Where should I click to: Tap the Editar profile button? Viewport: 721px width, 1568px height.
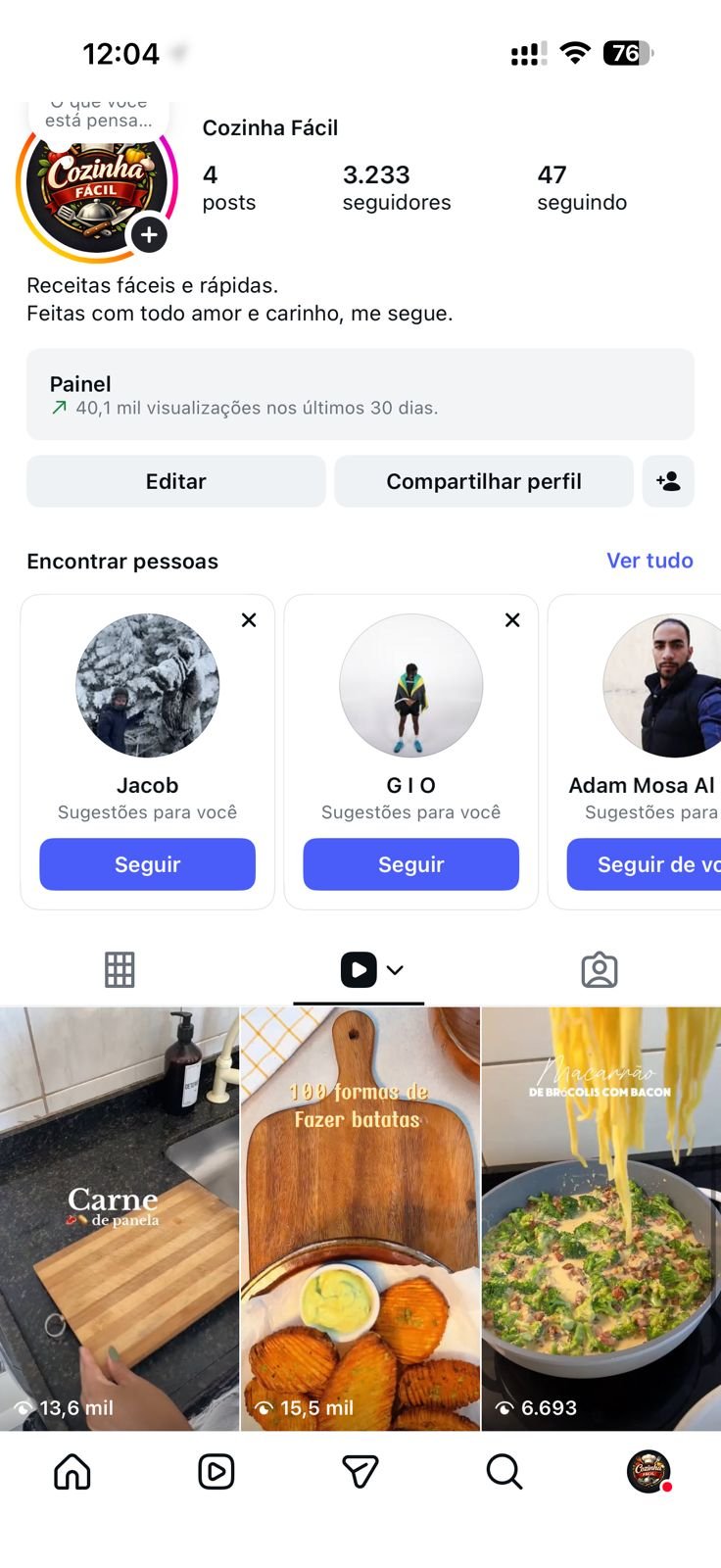pyautogui.click(x=175, y=481)
